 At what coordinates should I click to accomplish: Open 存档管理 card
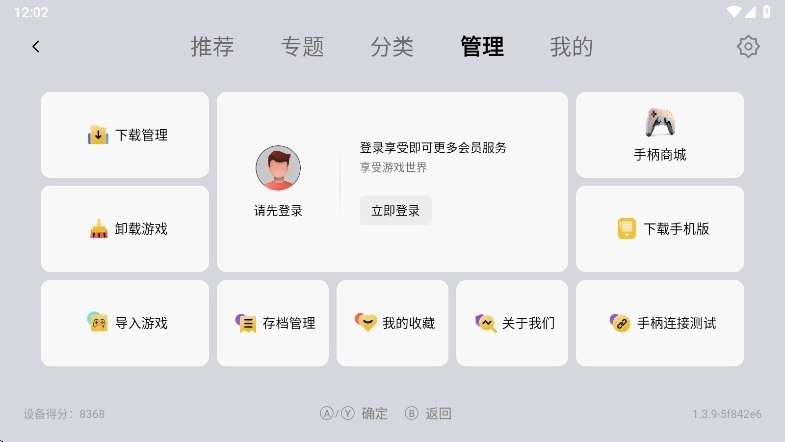275,323
